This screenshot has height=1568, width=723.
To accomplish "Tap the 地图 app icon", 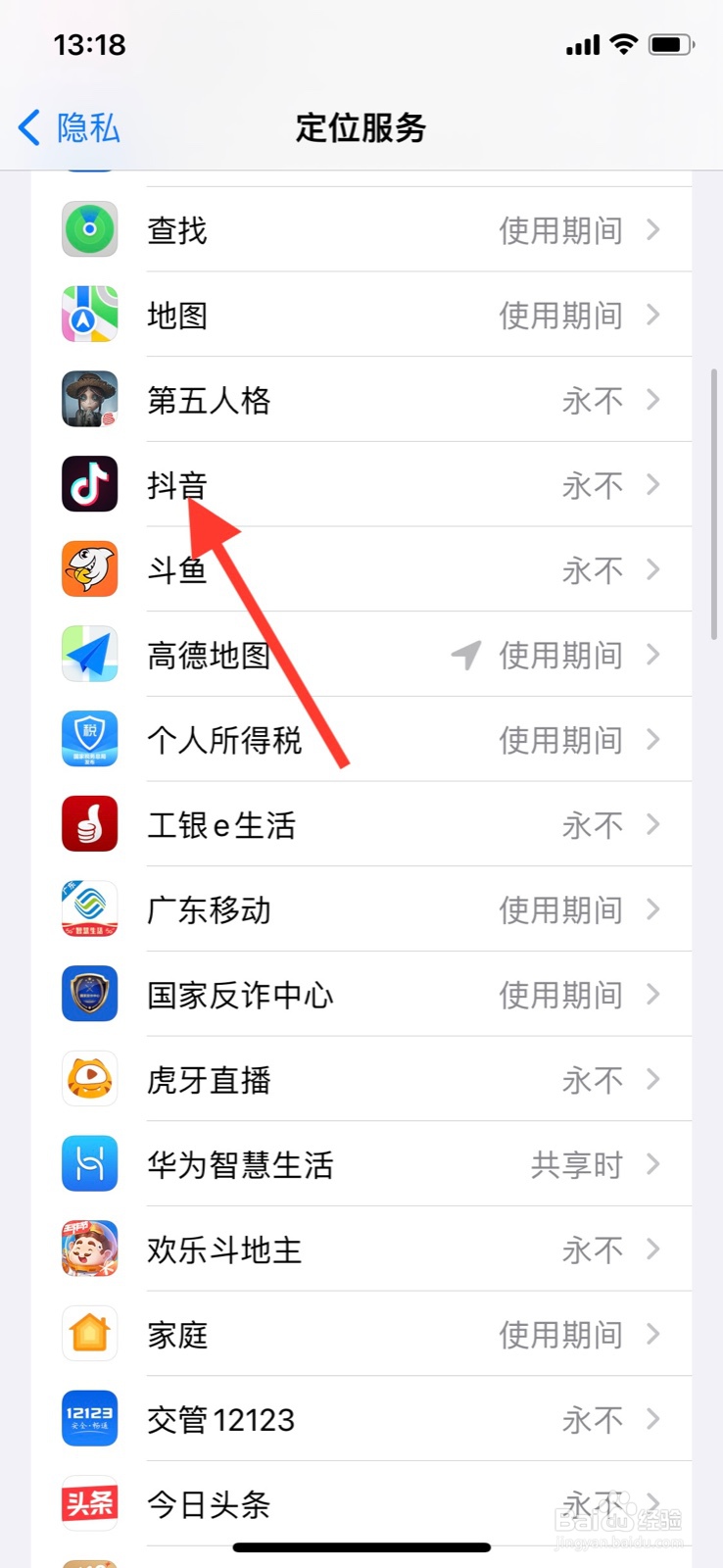I will tap(89, 315).
